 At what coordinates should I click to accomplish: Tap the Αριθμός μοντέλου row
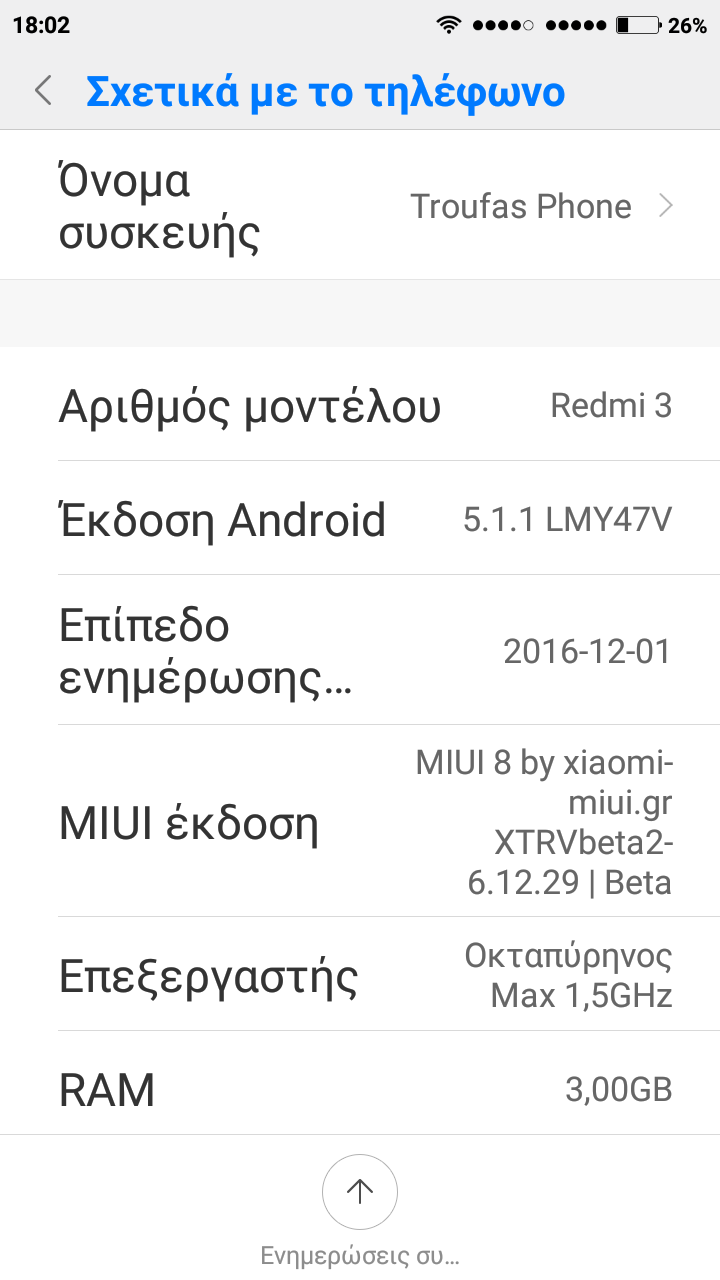point(360,406)
